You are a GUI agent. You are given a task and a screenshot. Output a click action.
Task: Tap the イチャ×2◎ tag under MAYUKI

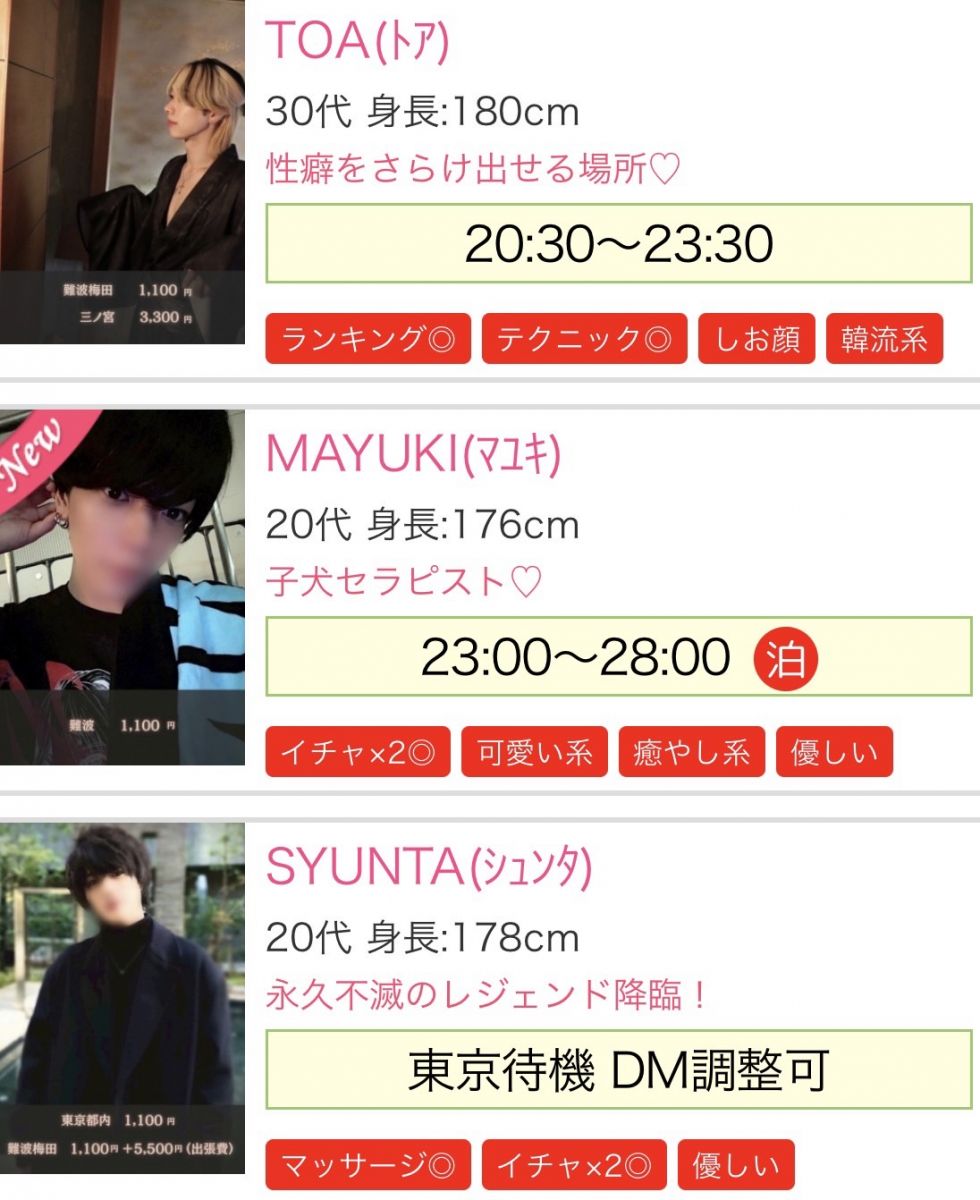tap(358, 752)
